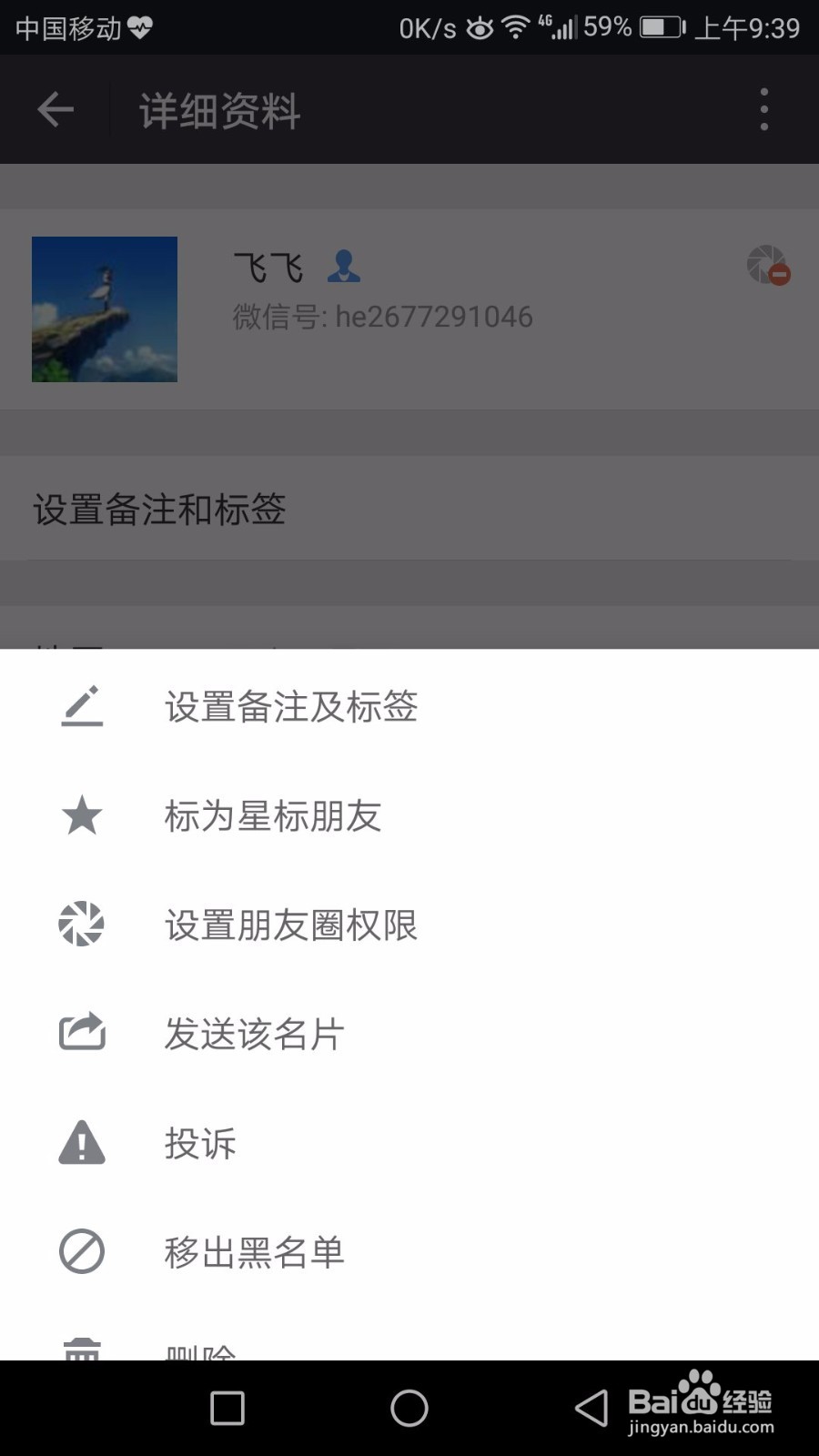Click the blocked-circle icon beside 移出黑名单
Image resolution: width=819 pixels, height=1456 pixels.
[x=81, y=1252]
